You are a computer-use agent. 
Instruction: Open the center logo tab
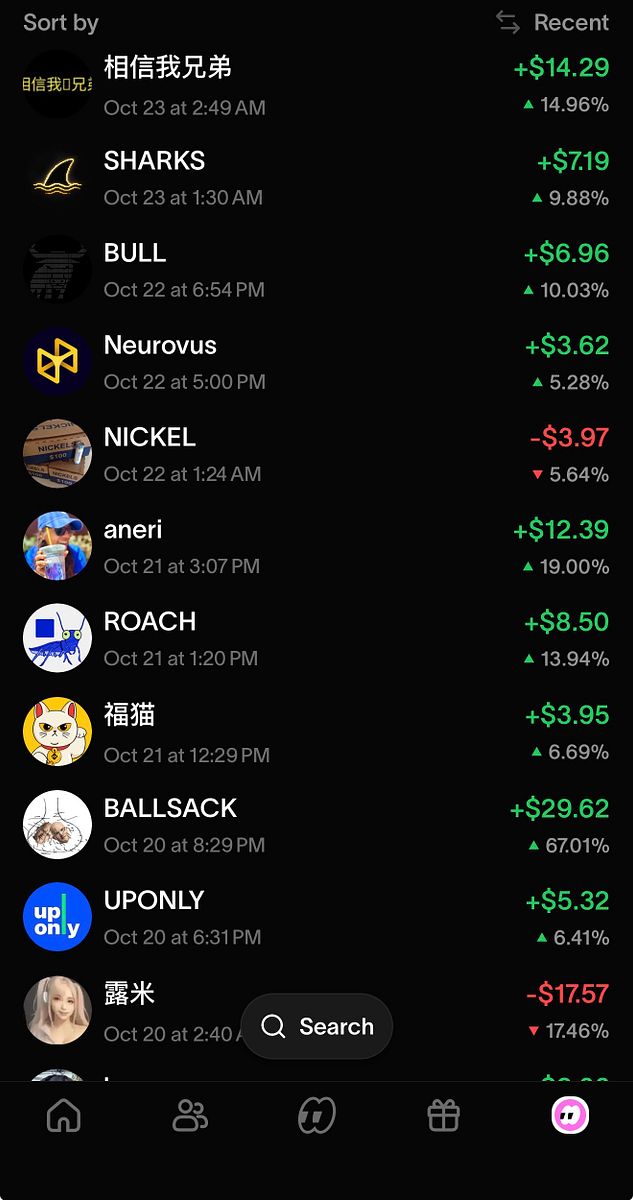coord(316,1115)
